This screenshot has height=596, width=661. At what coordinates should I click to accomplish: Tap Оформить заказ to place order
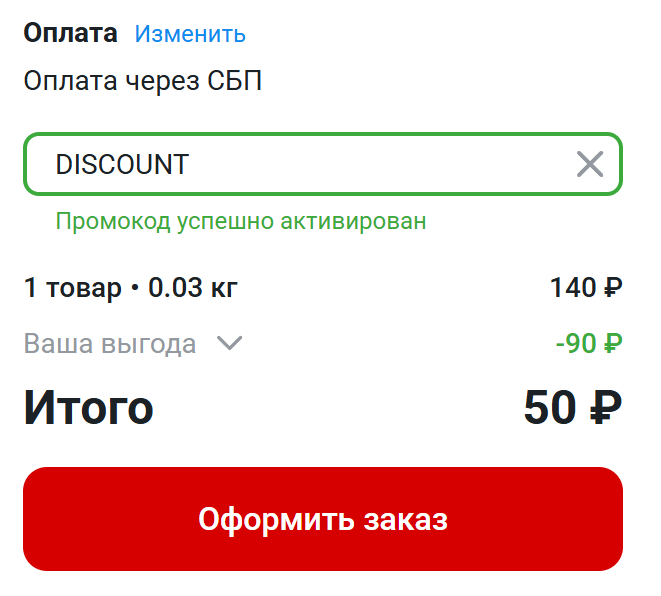(x=323, y=519)
